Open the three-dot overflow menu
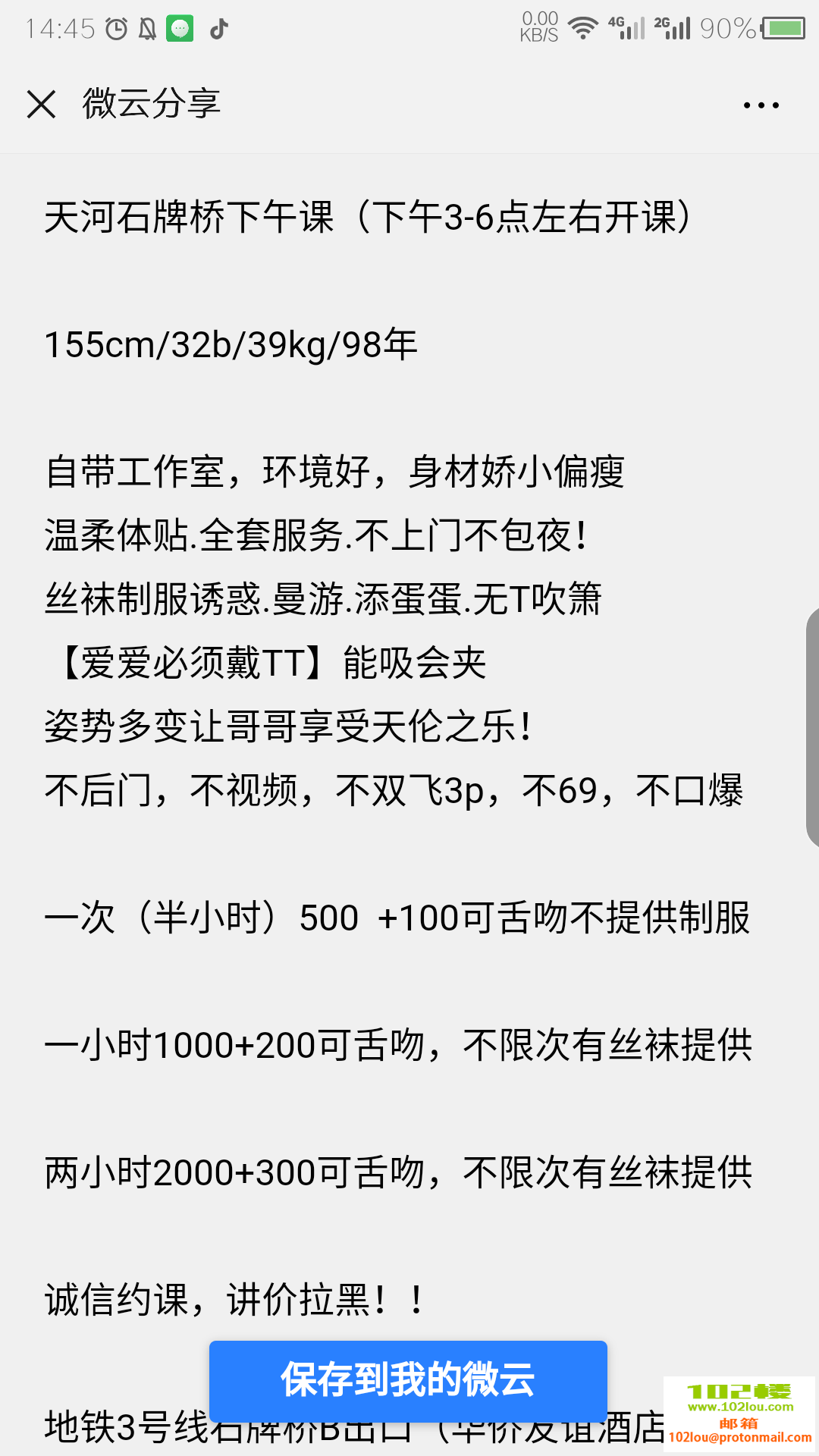 coord(760,105)
